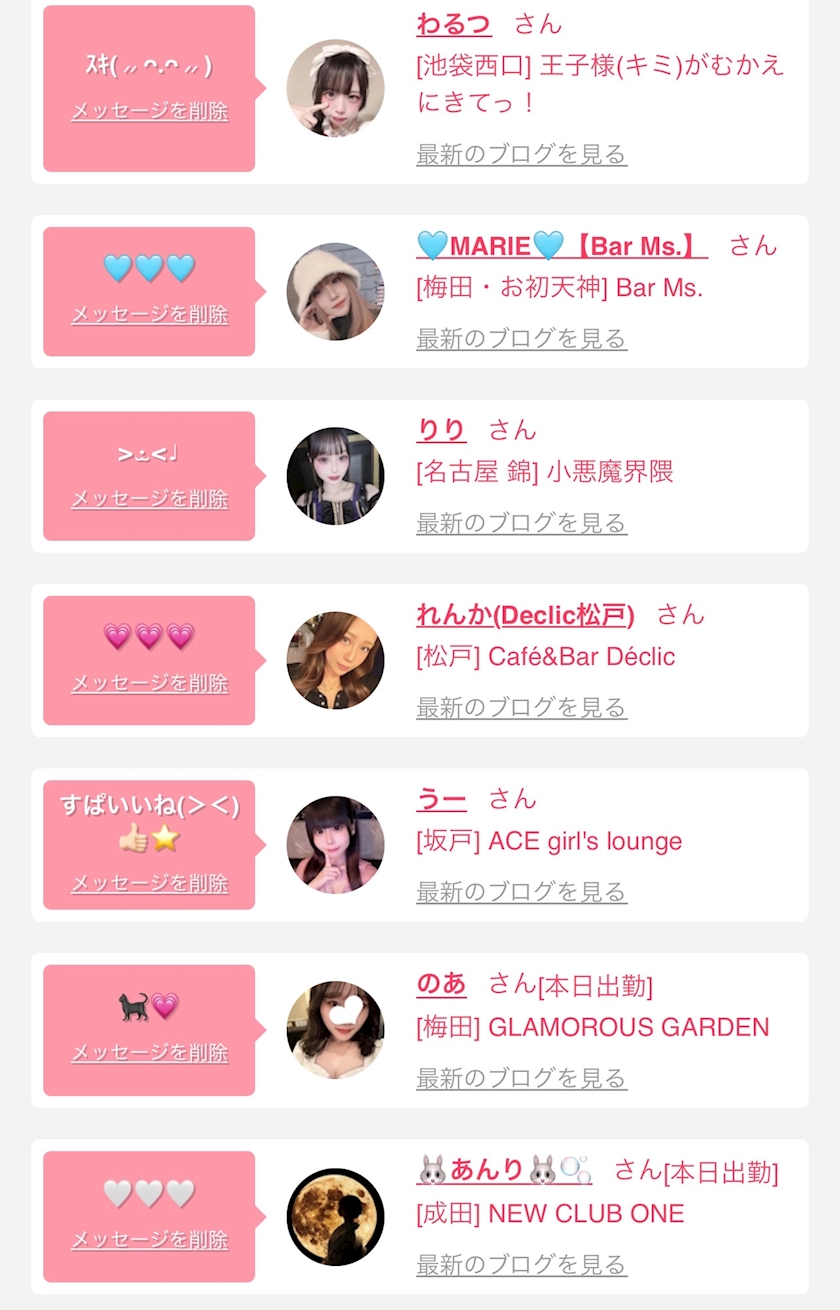Open れんか(Declic松戸) profile link
This screenshot has height=1310, width=840.
tap(525, 615)
